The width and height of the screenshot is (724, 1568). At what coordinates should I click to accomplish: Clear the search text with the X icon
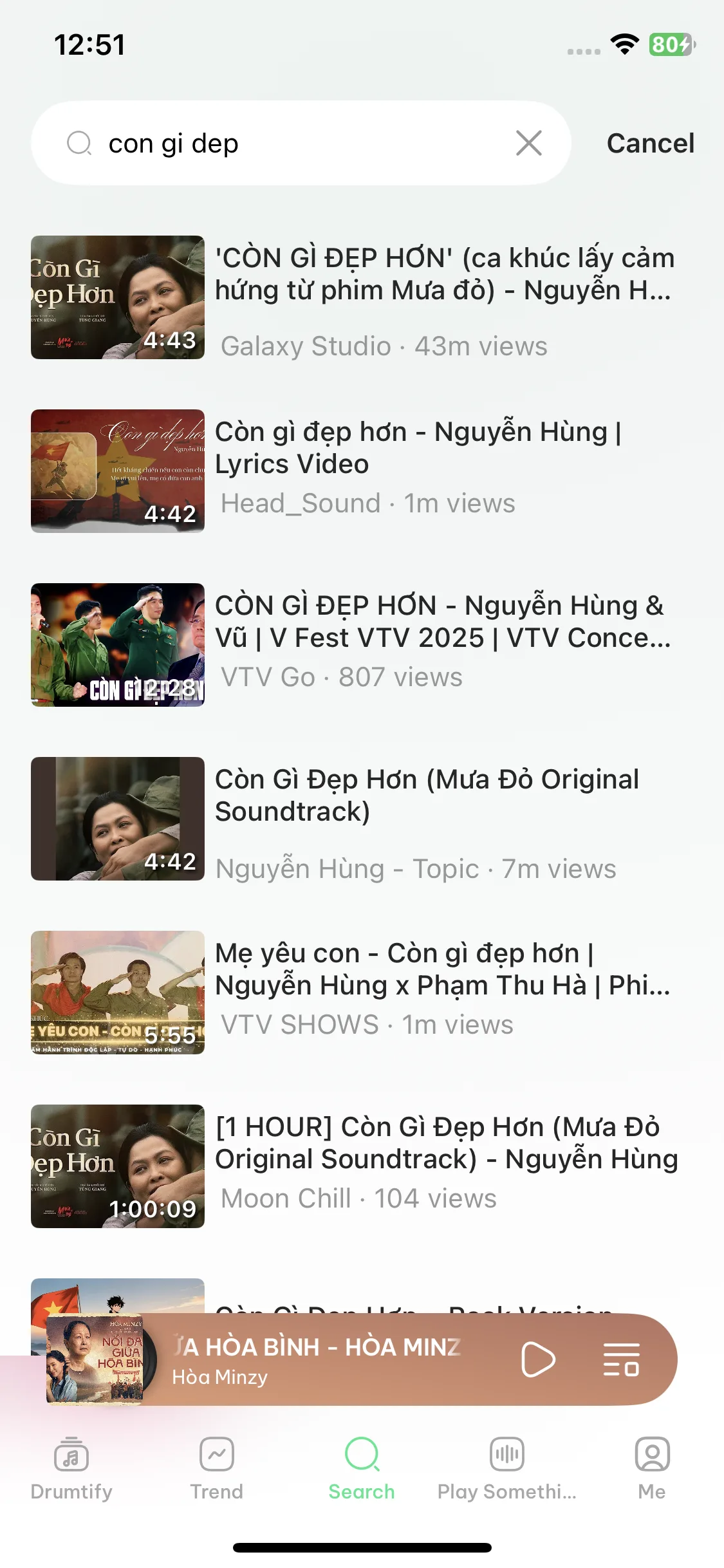528,143
